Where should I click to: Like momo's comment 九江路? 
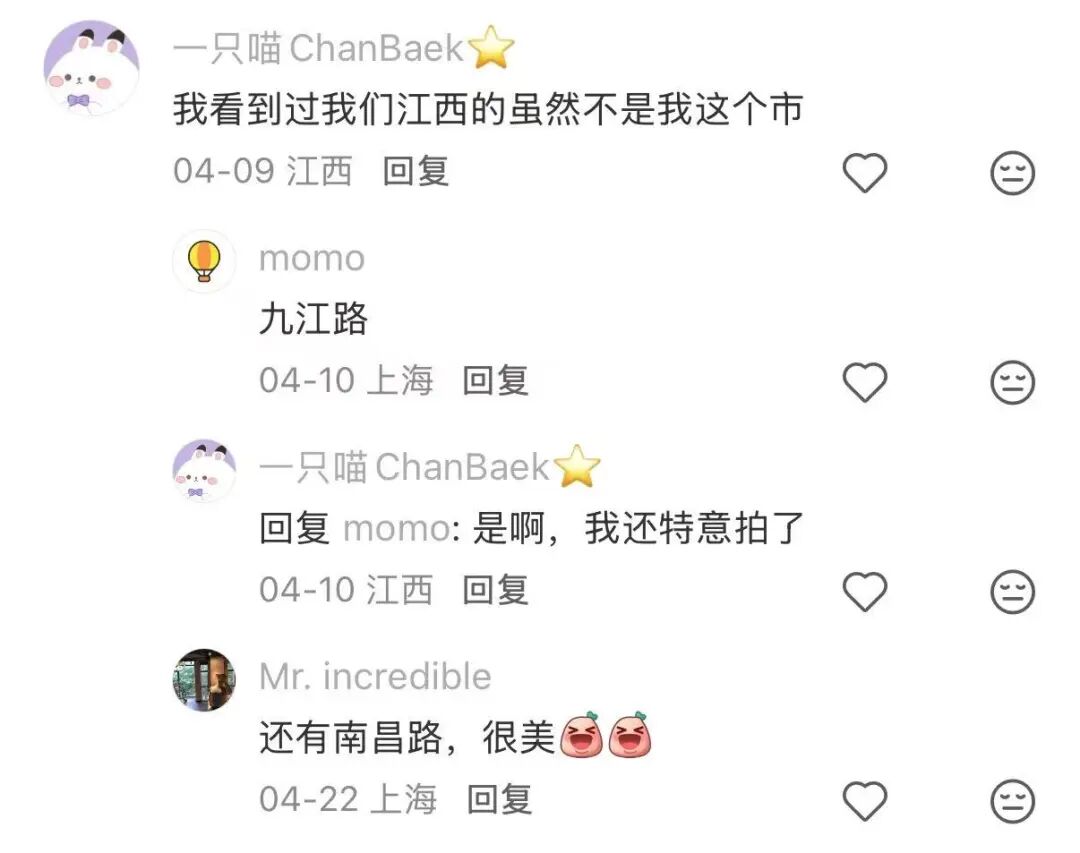(865, 382)
